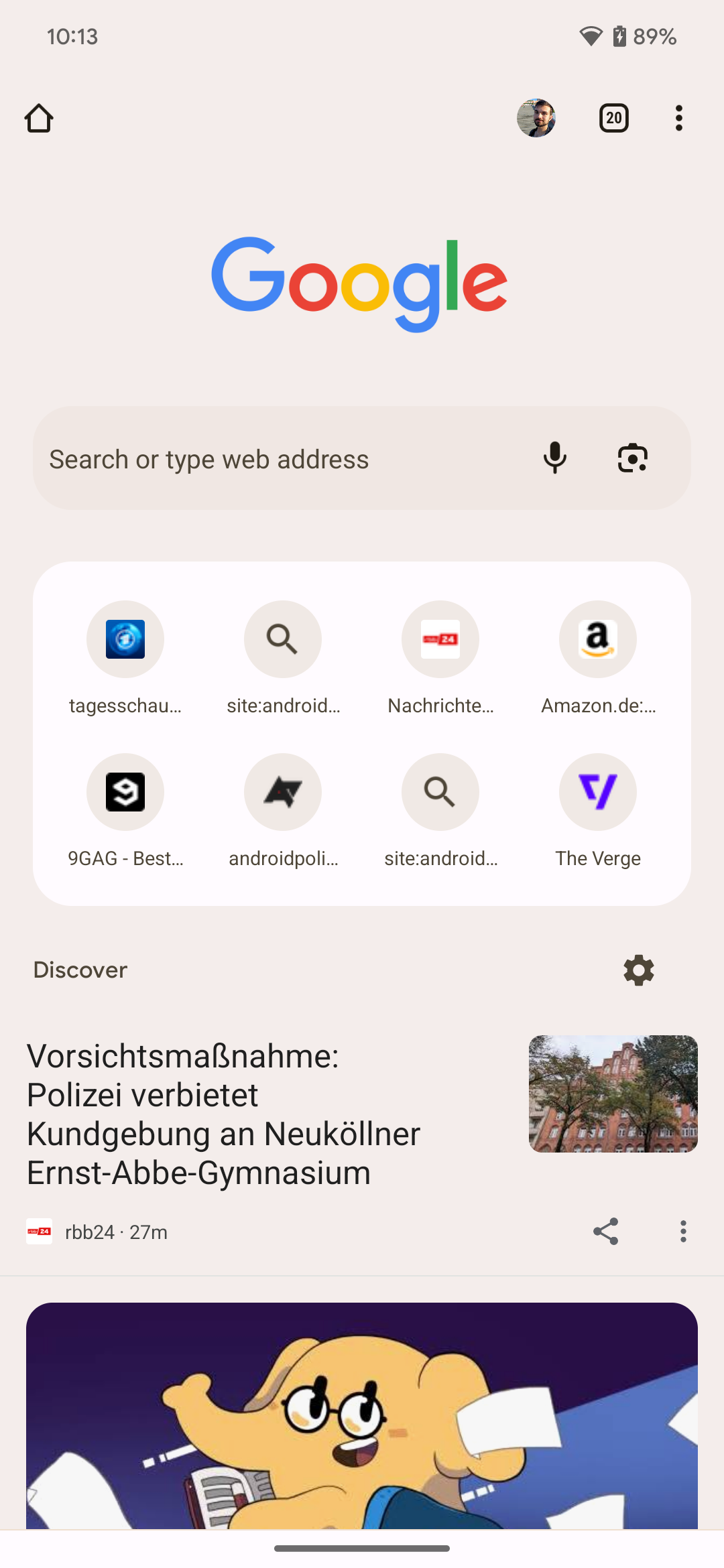The height and width of the screenshot is (1568, 724).
Task: Open more options for the rbb24 article
Action: (x=683, y=1232)
